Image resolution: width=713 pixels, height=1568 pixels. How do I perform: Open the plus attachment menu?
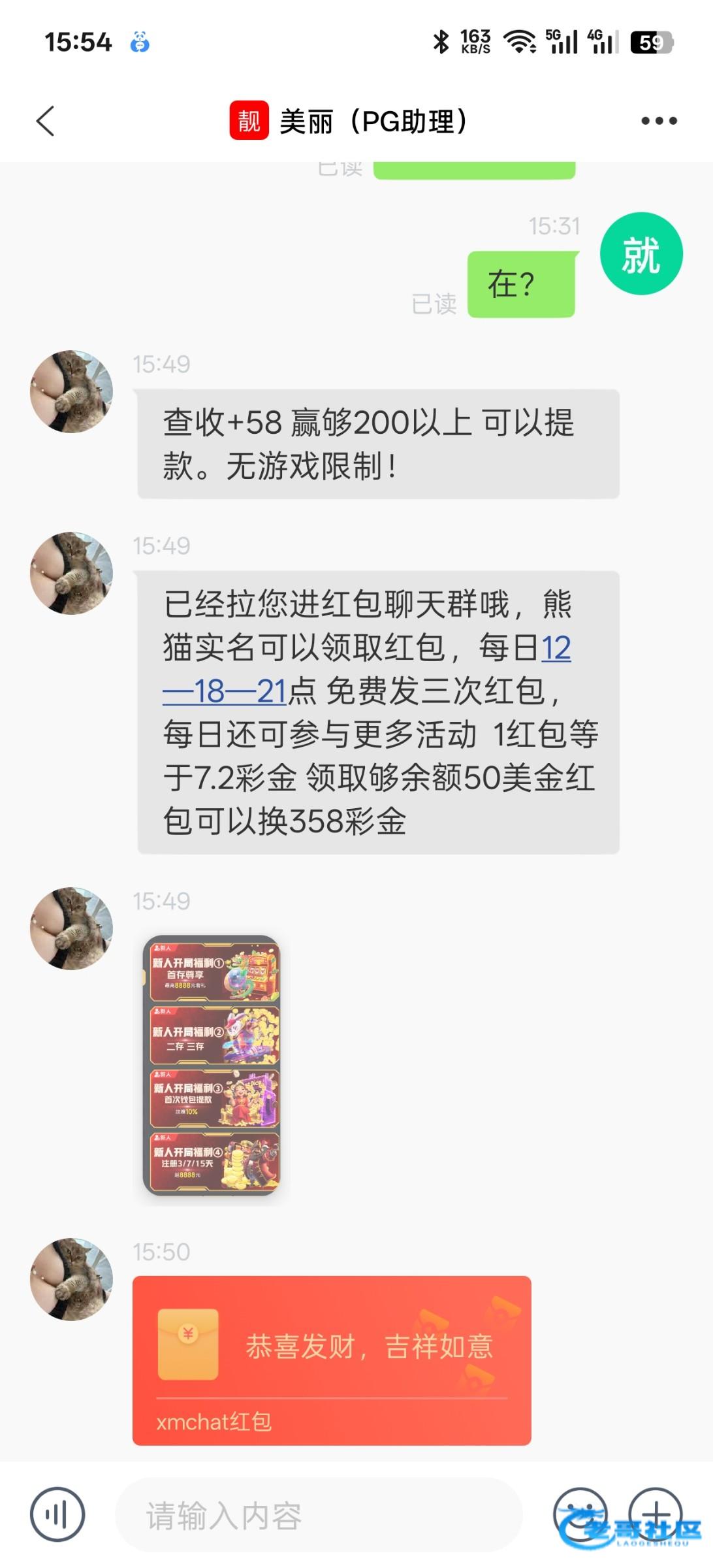[656, 1514]
